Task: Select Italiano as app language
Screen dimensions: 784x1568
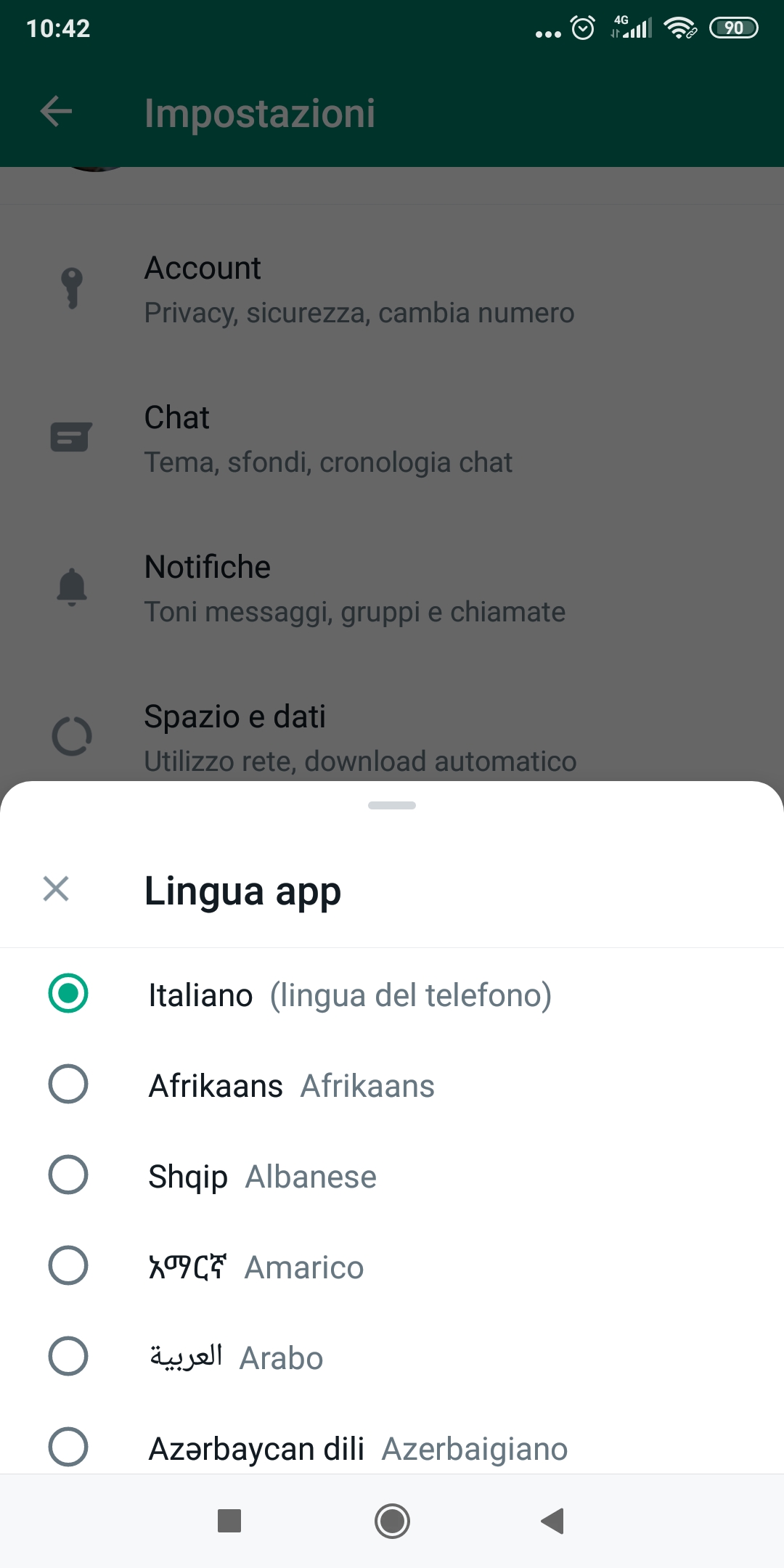Action: 68,993
